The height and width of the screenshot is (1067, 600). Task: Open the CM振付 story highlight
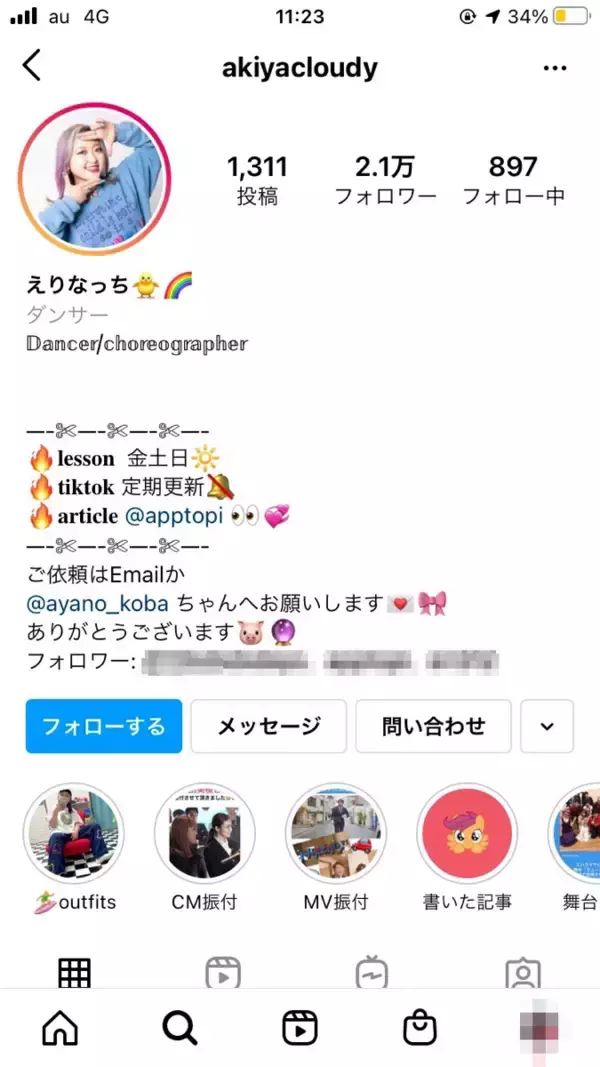pos(204,832)
